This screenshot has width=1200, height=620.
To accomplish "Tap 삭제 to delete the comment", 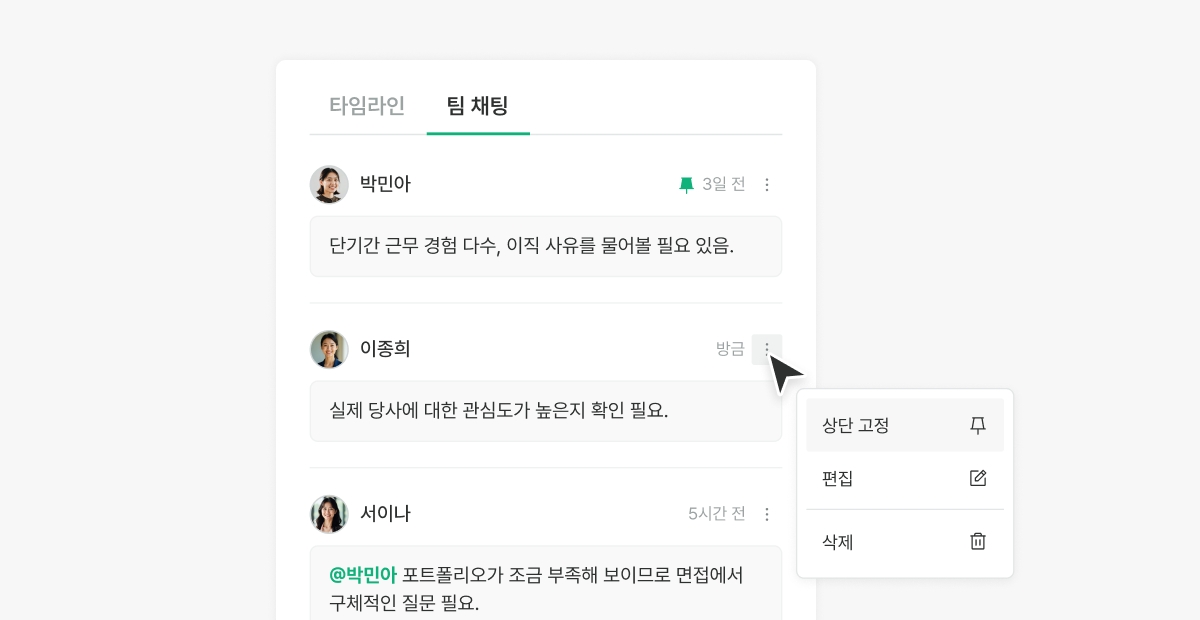I will coord(904,542).
